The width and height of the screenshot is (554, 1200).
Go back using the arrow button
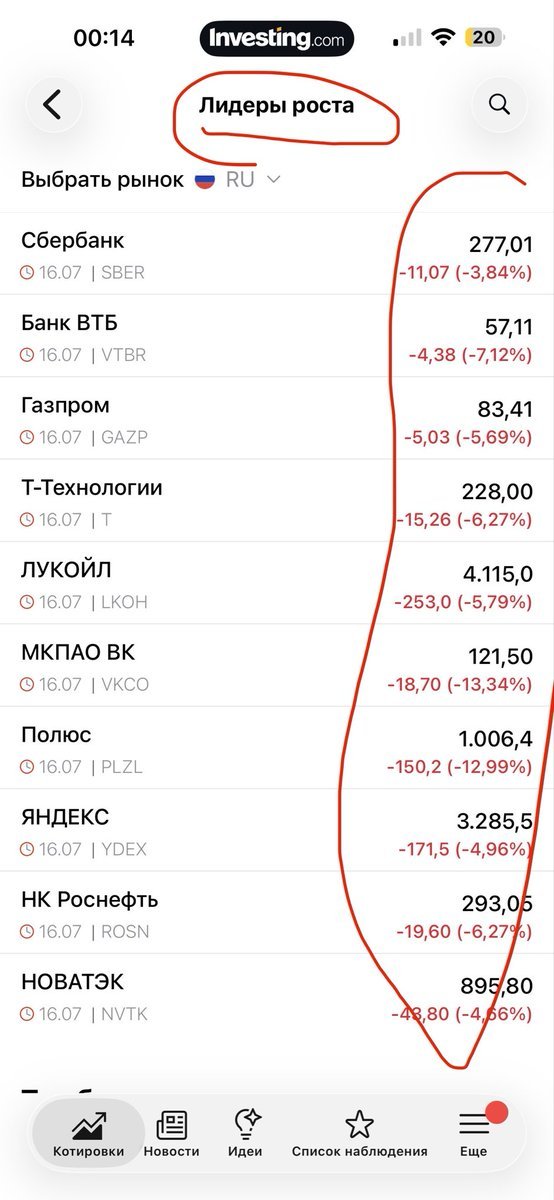tap(53, 104)
